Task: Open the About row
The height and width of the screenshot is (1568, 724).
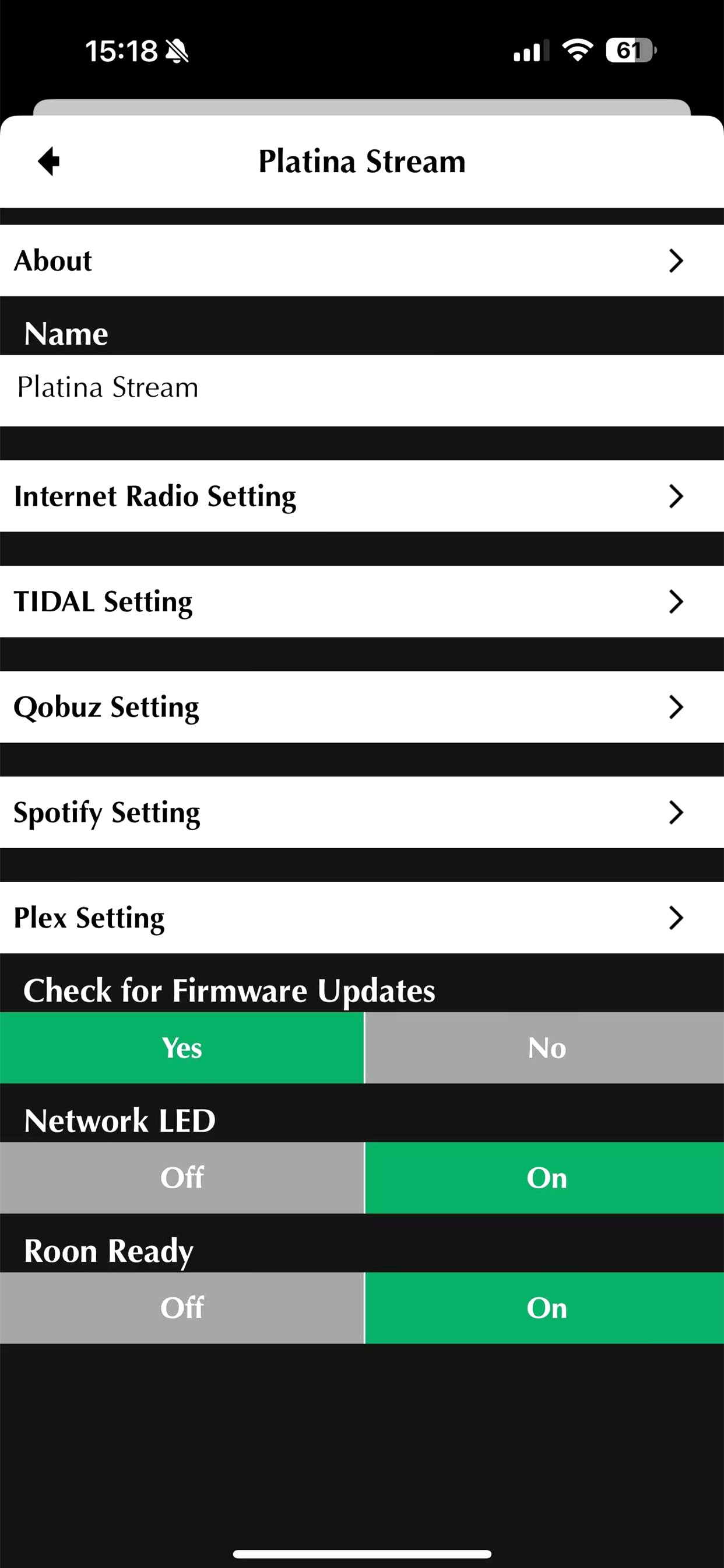Action: coord(362,261)
